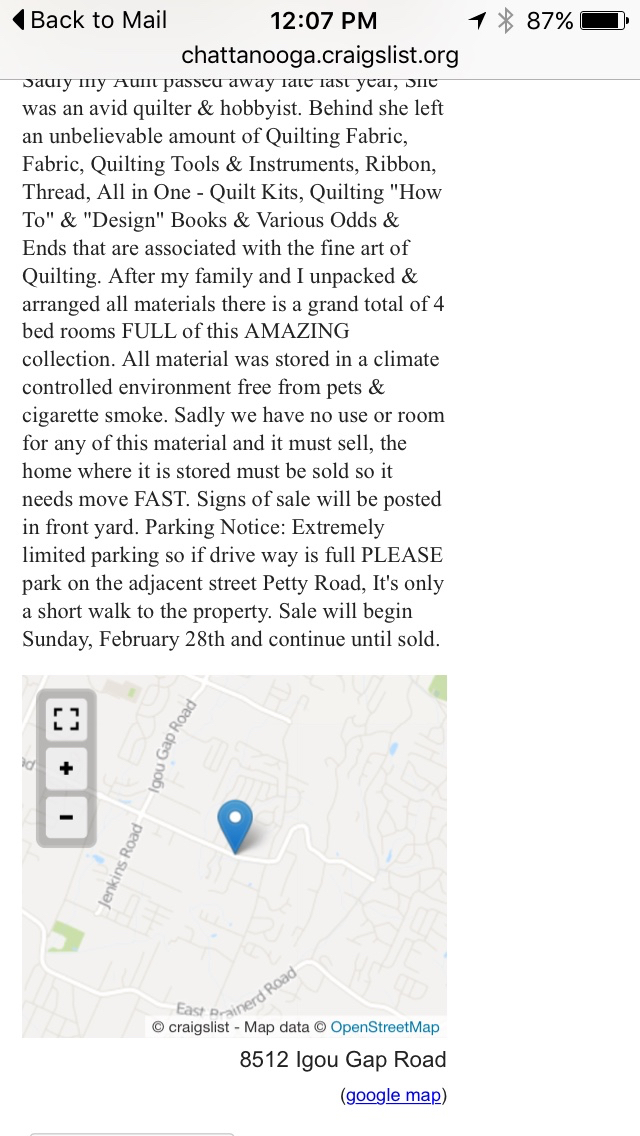Zoom out on the map
Viewport: 640px width, 1136px height.
pyautogui.click(x=67, y=817)
